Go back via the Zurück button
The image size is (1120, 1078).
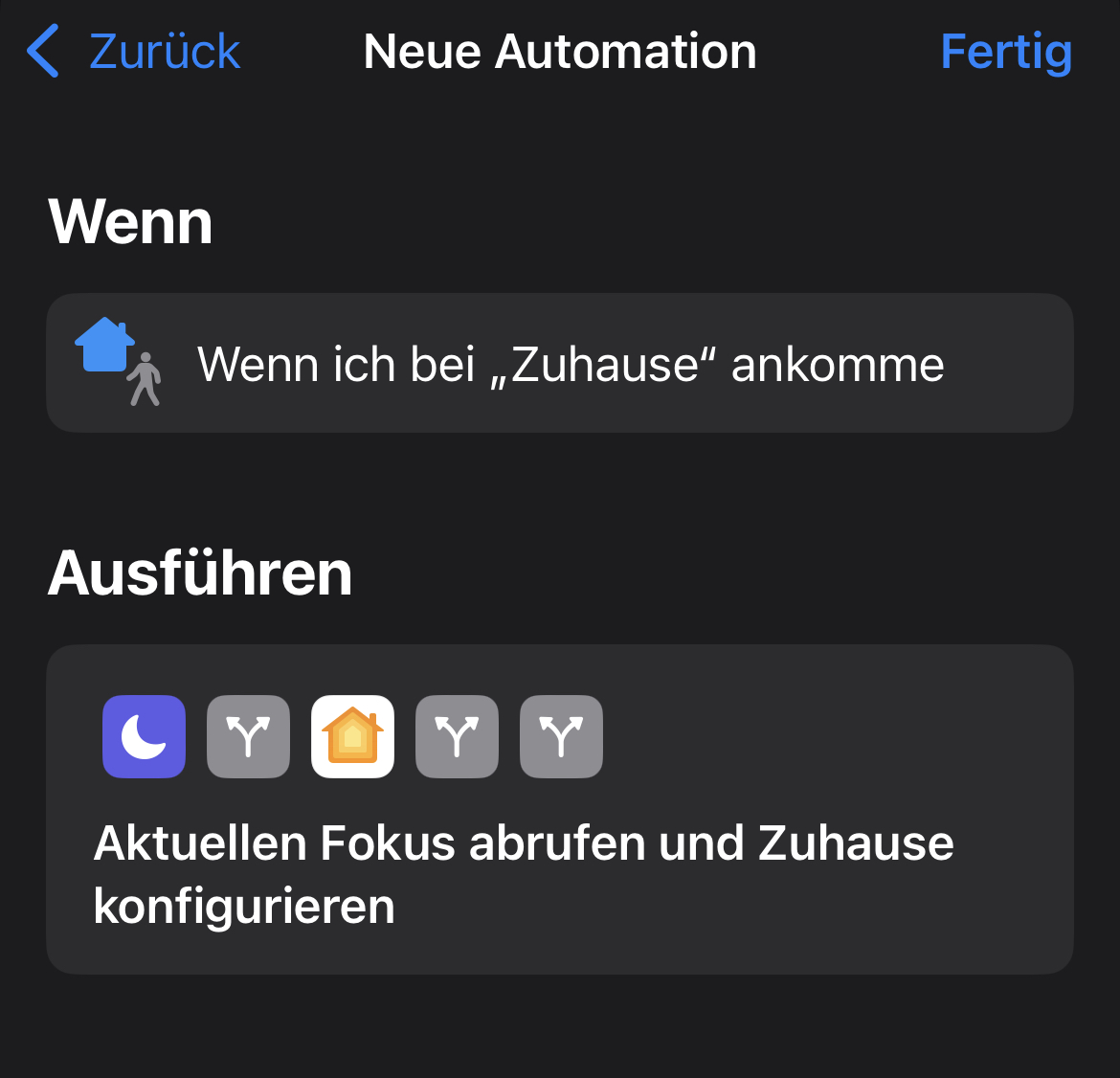coord(134,52)
